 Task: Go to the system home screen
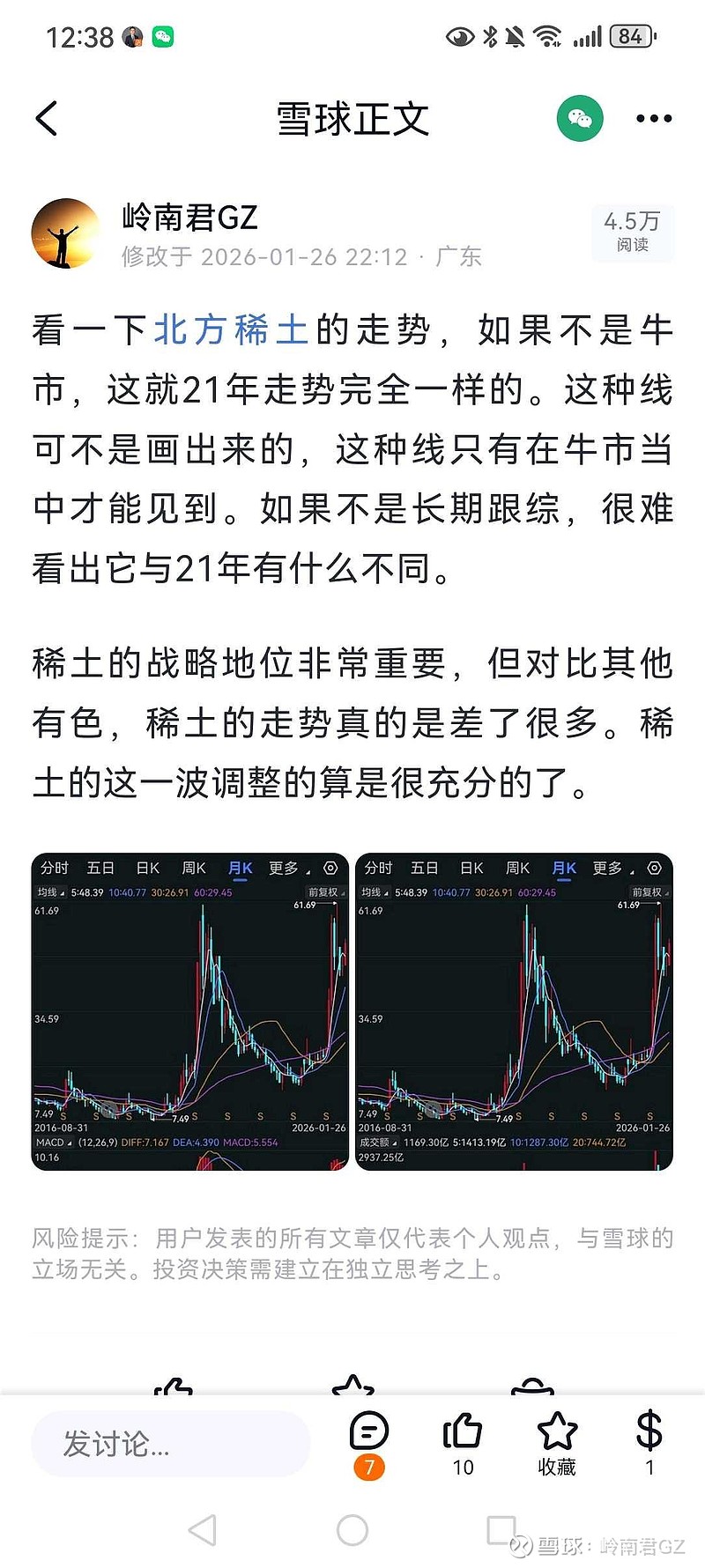[352, 1530]
